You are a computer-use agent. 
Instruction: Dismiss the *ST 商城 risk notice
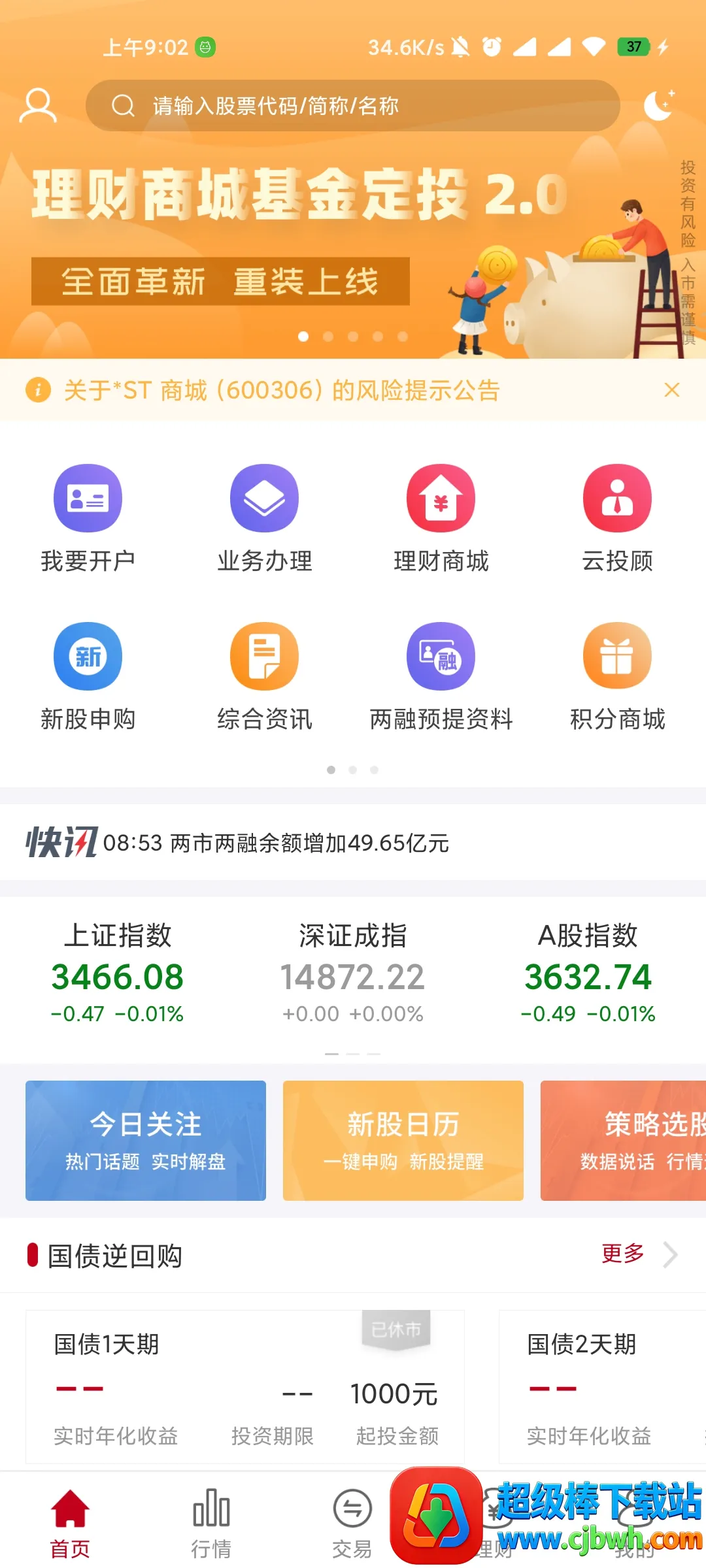(x=671, y=390)
